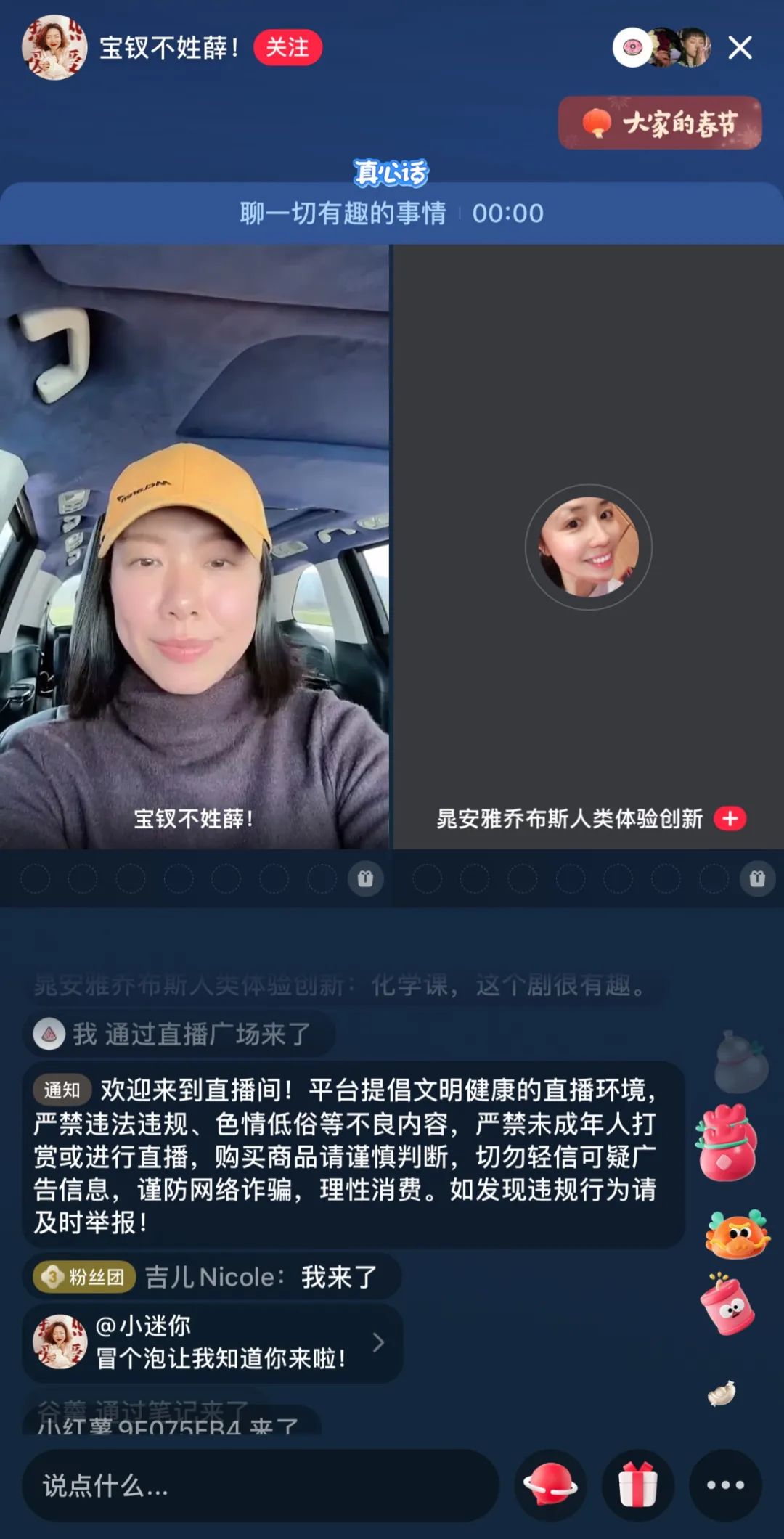Send the orange dragon gift

(x=738, y=1233)
